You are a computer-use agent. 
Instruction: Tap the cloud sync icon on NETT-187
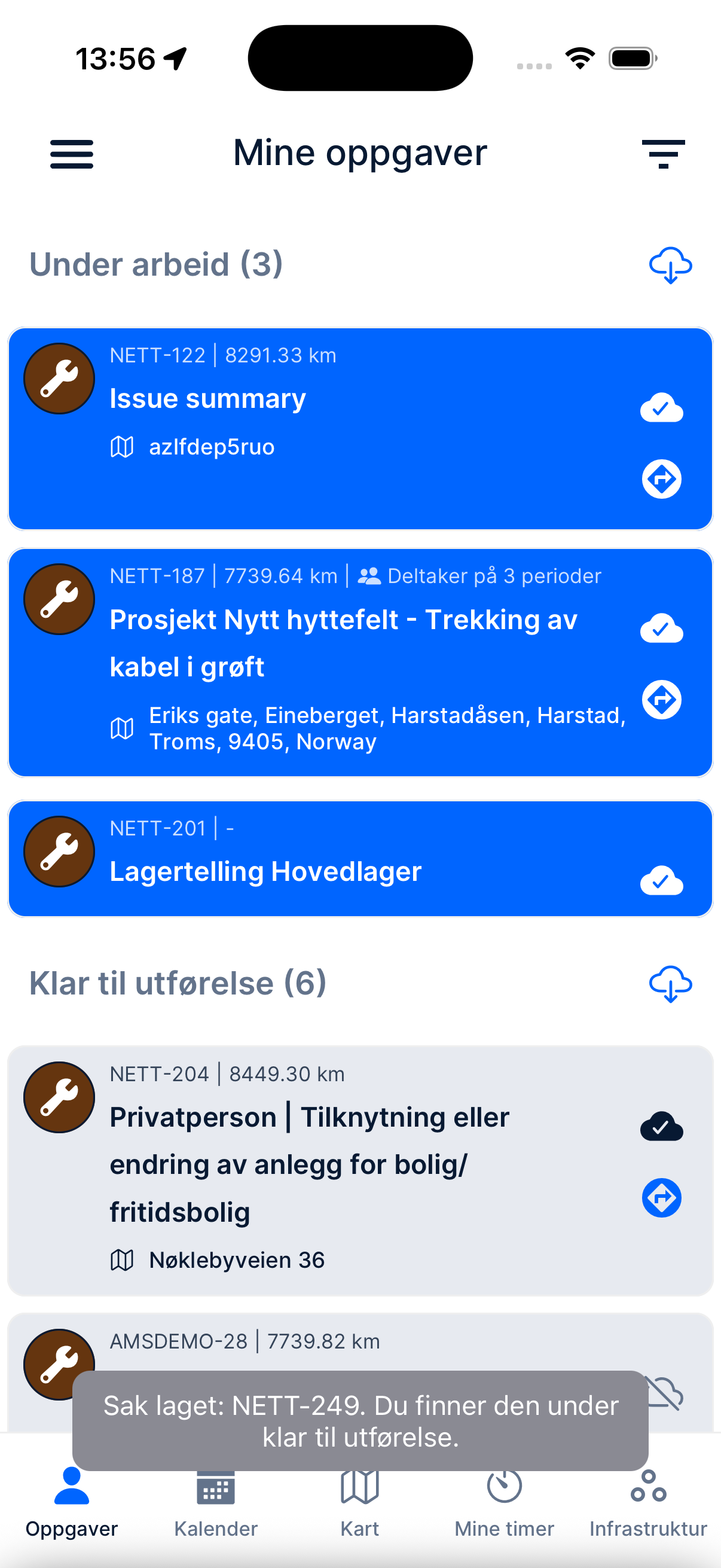pyautogui.click(x=661, y=629)
